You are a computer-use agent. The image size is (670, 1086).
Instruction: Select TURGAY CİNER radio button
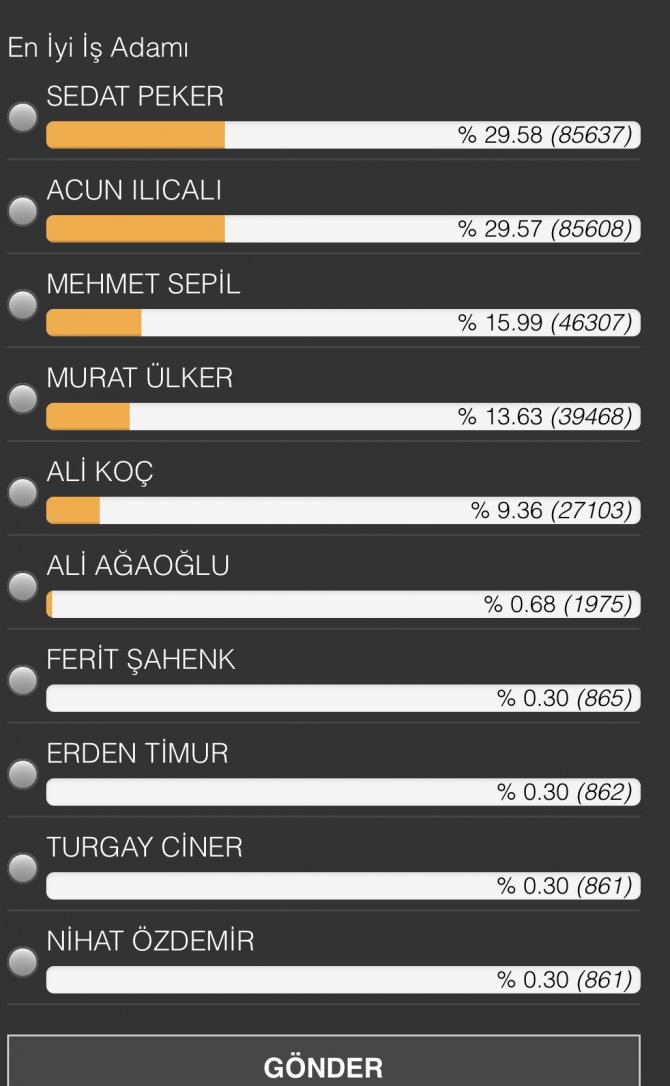pos(22,869)
